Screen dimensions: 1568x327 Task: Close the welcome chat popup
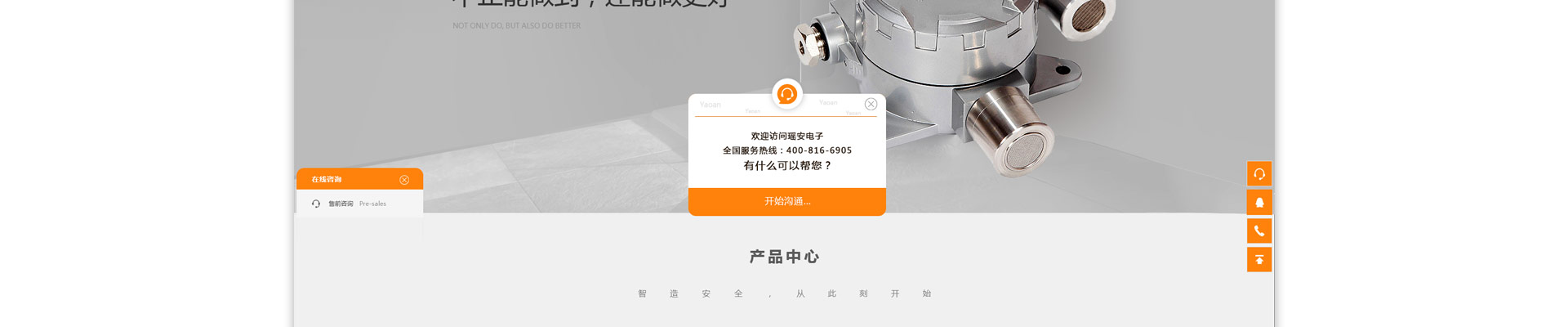[x=871, y=104]
